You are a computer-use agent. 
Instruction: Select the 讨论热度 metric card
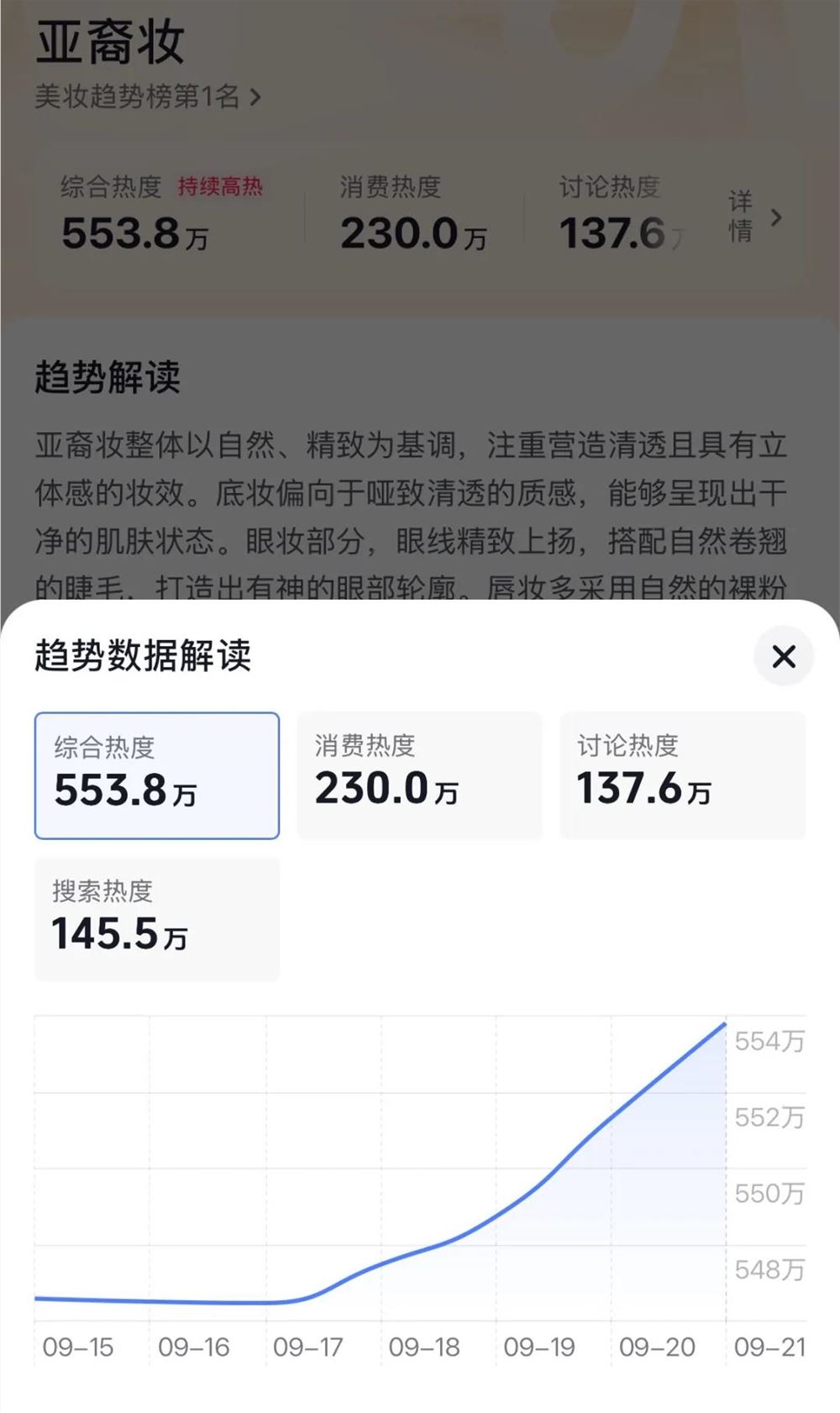coord(681,773)
